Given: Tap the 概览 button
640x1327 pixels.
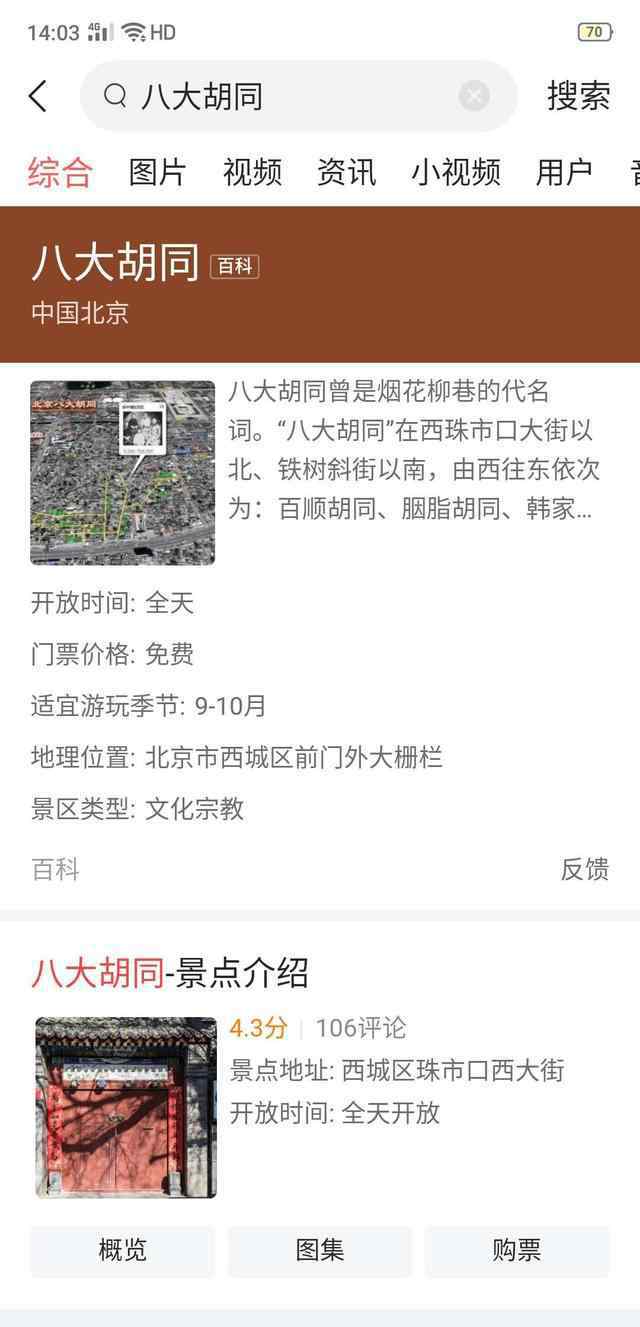Looking at the screenshot, I should tap(122, 1249).
